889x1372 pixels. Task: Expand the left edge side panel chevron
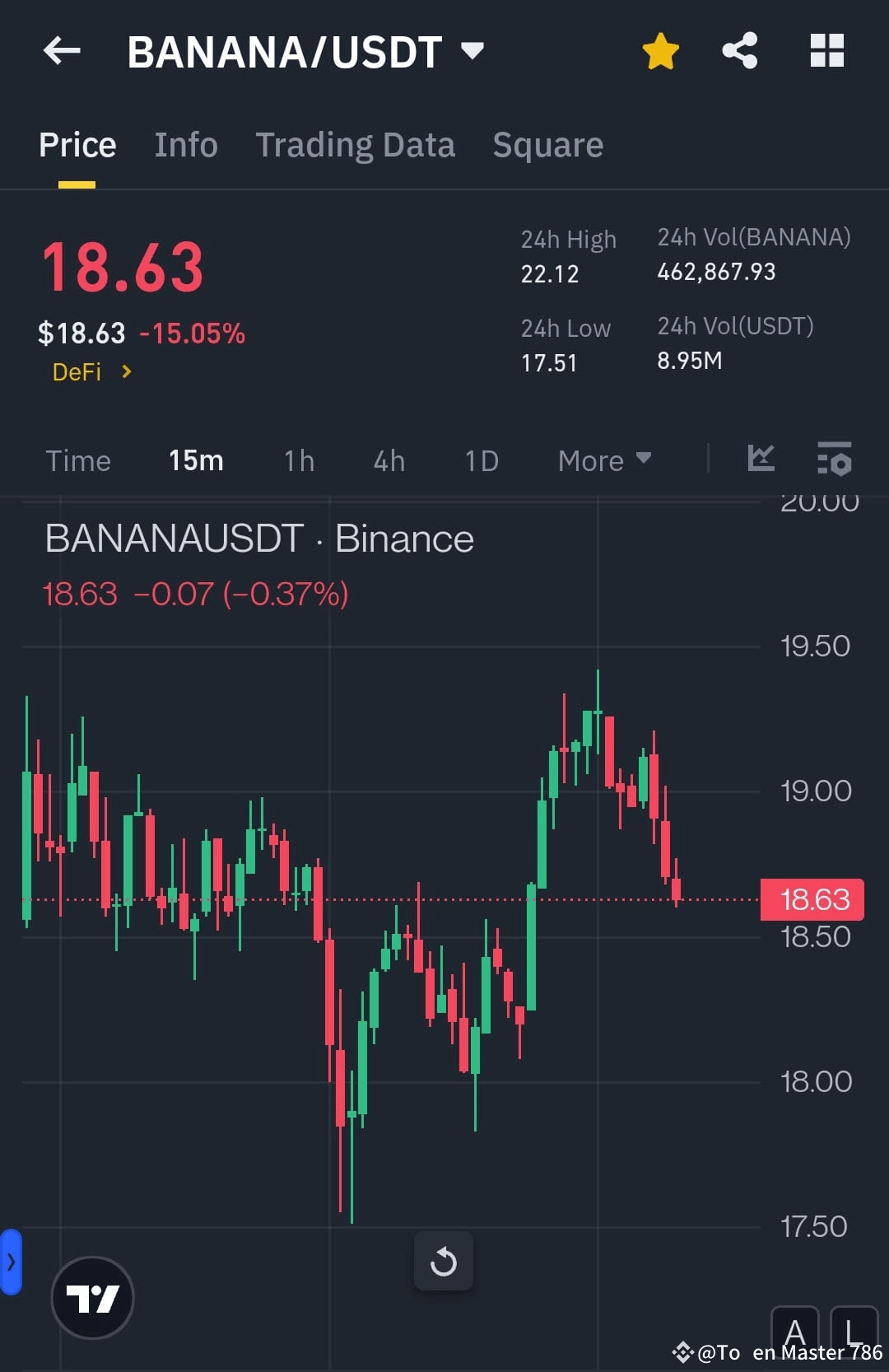pyautogui.click(x=10, y=1261)
